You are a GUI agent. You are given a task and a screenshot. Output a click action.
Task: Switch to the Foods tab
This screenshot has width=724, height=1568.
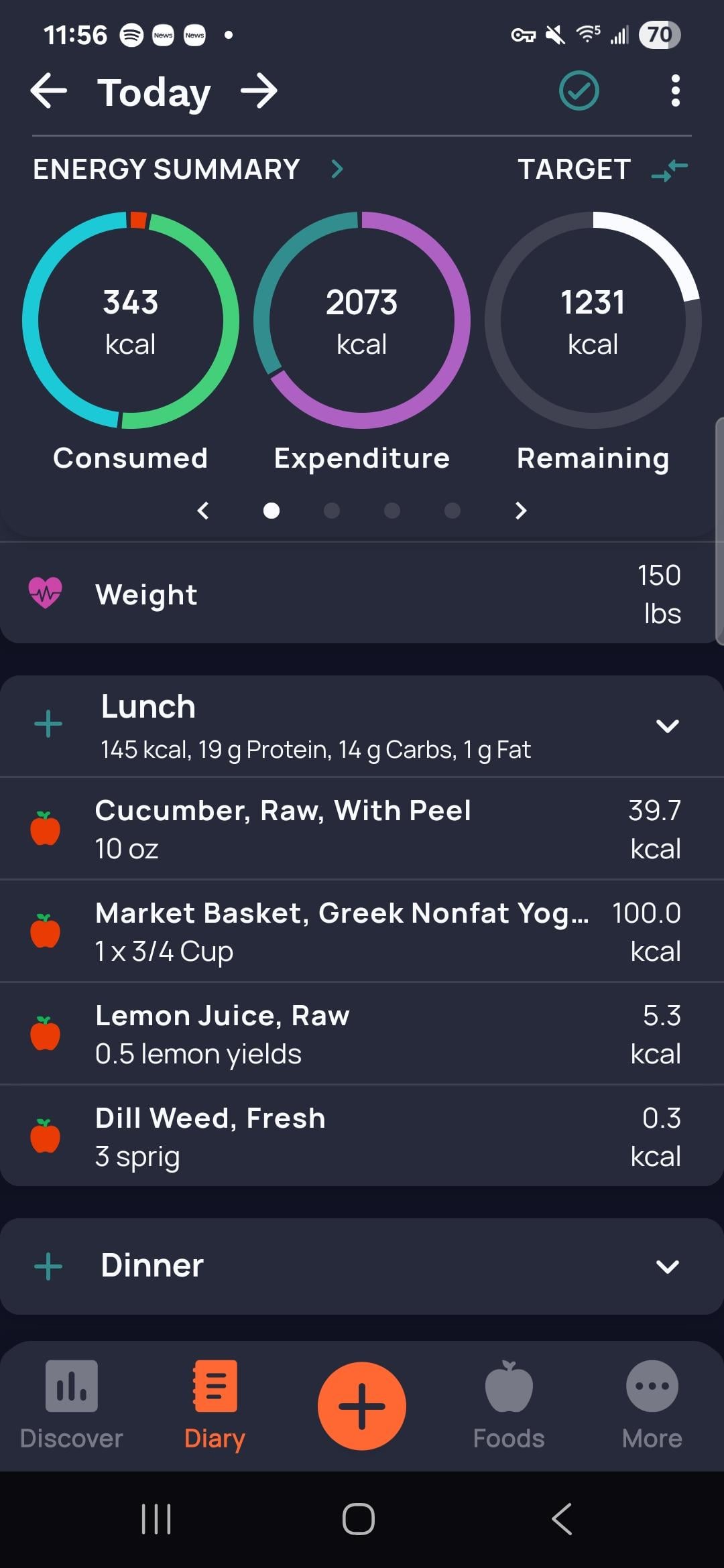click(x=509, y=1405)
